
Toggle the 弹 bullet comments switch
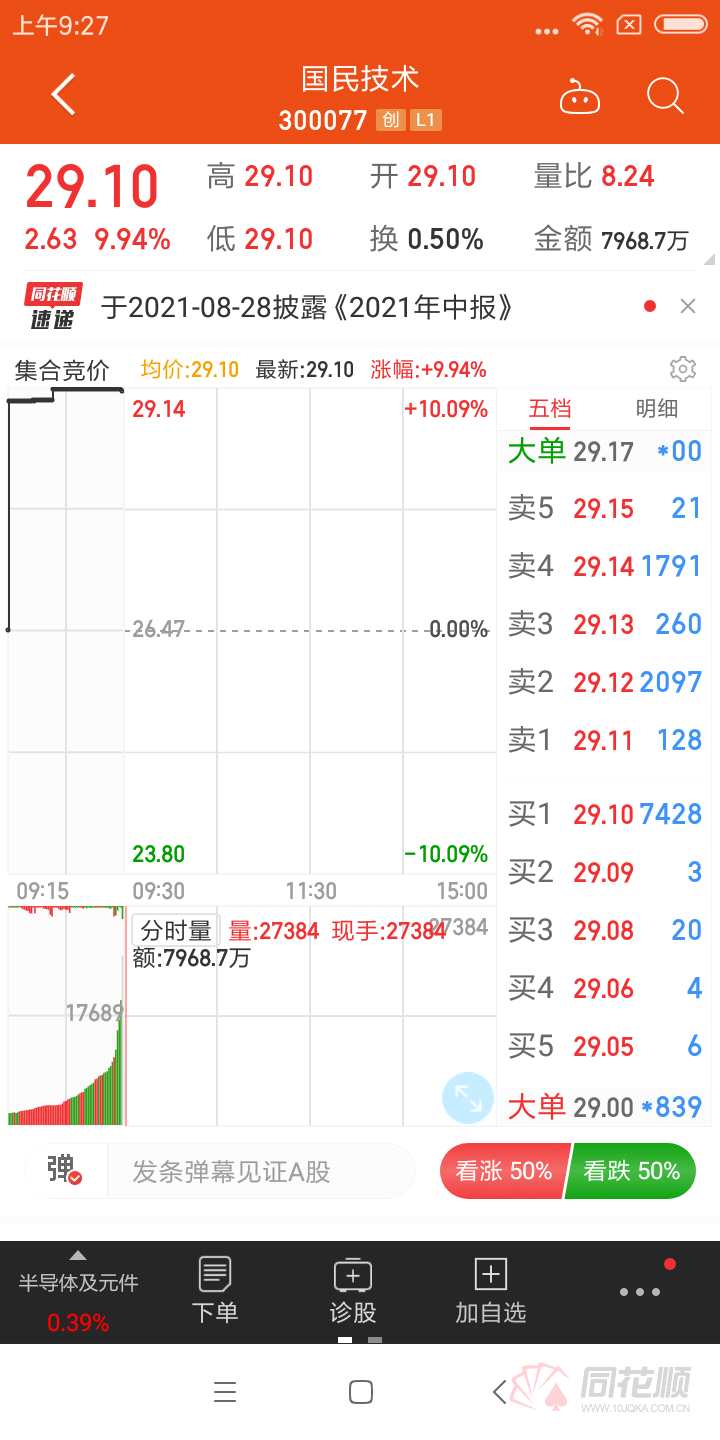[x=64, y=1170]
